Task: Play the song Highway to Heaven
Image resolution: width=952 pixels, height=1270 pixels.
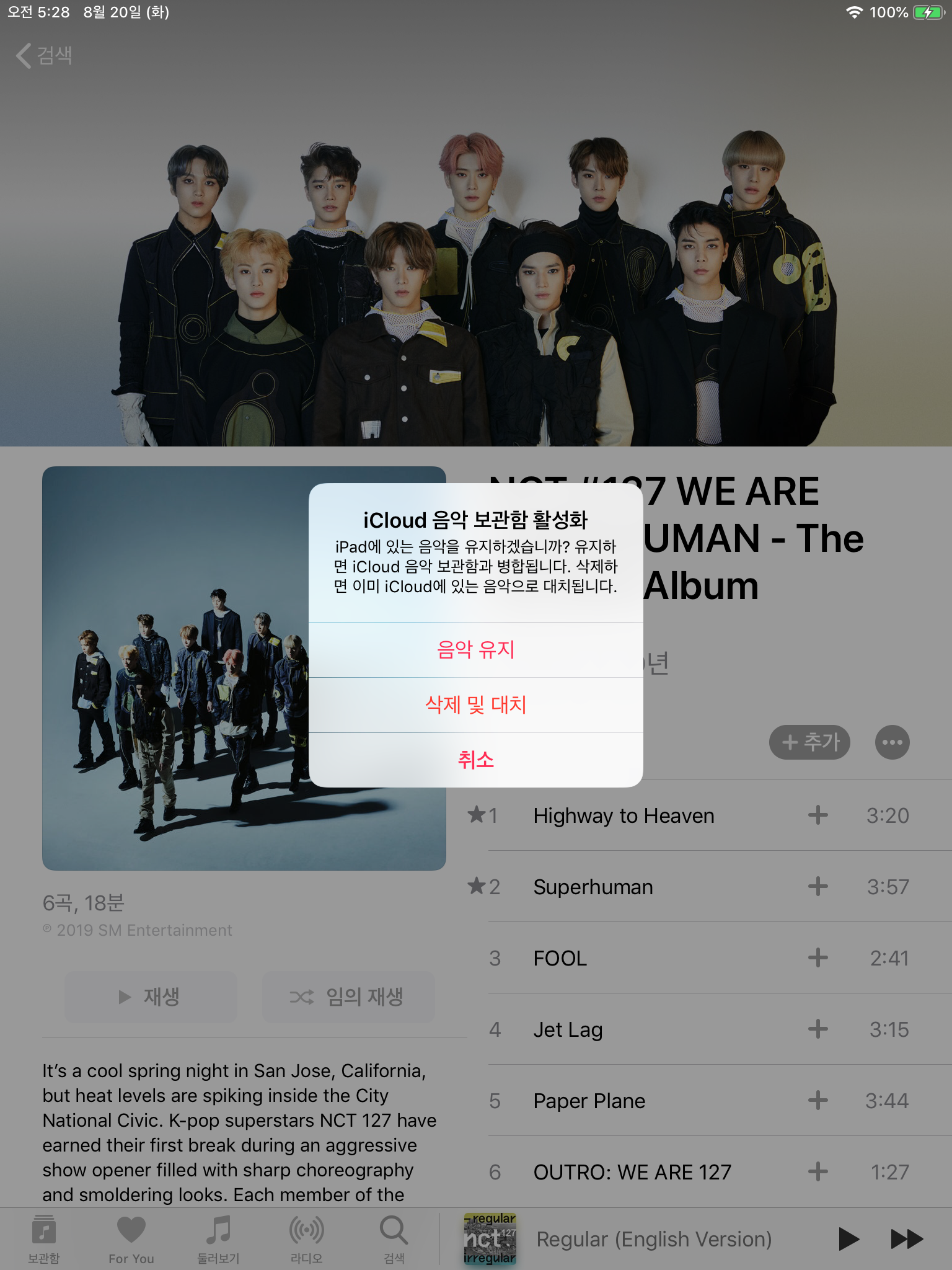Action: [x=623, y=815]
